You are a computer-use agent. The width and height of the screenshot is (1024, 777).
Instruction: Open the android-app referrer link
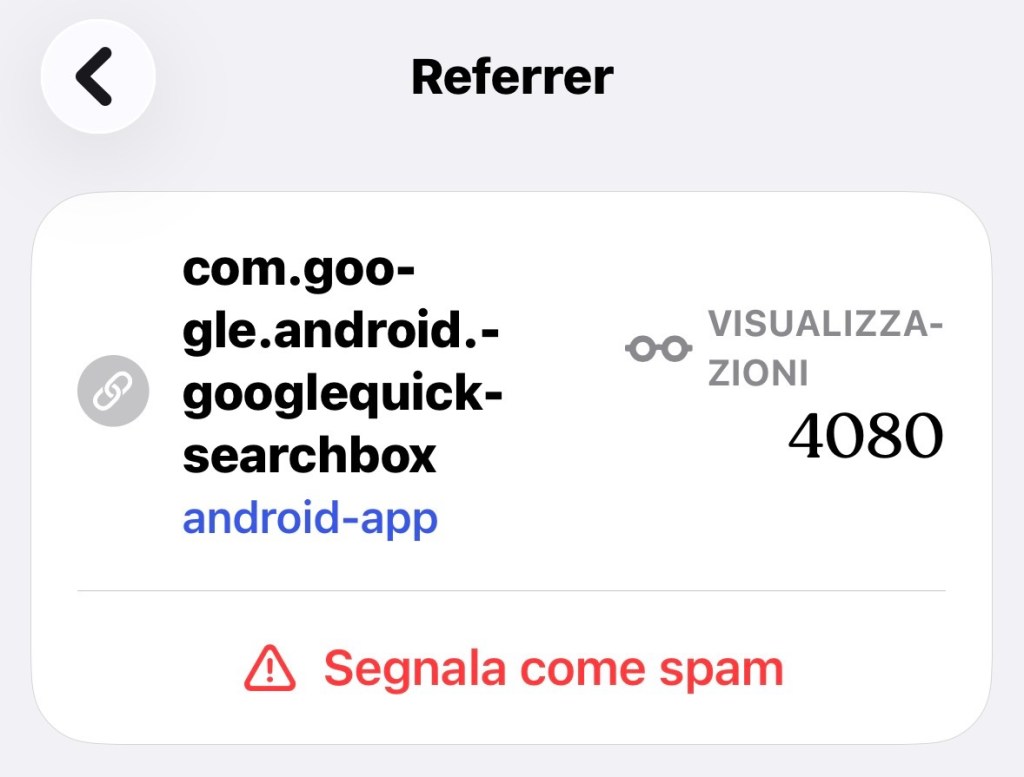coord(310,518)
